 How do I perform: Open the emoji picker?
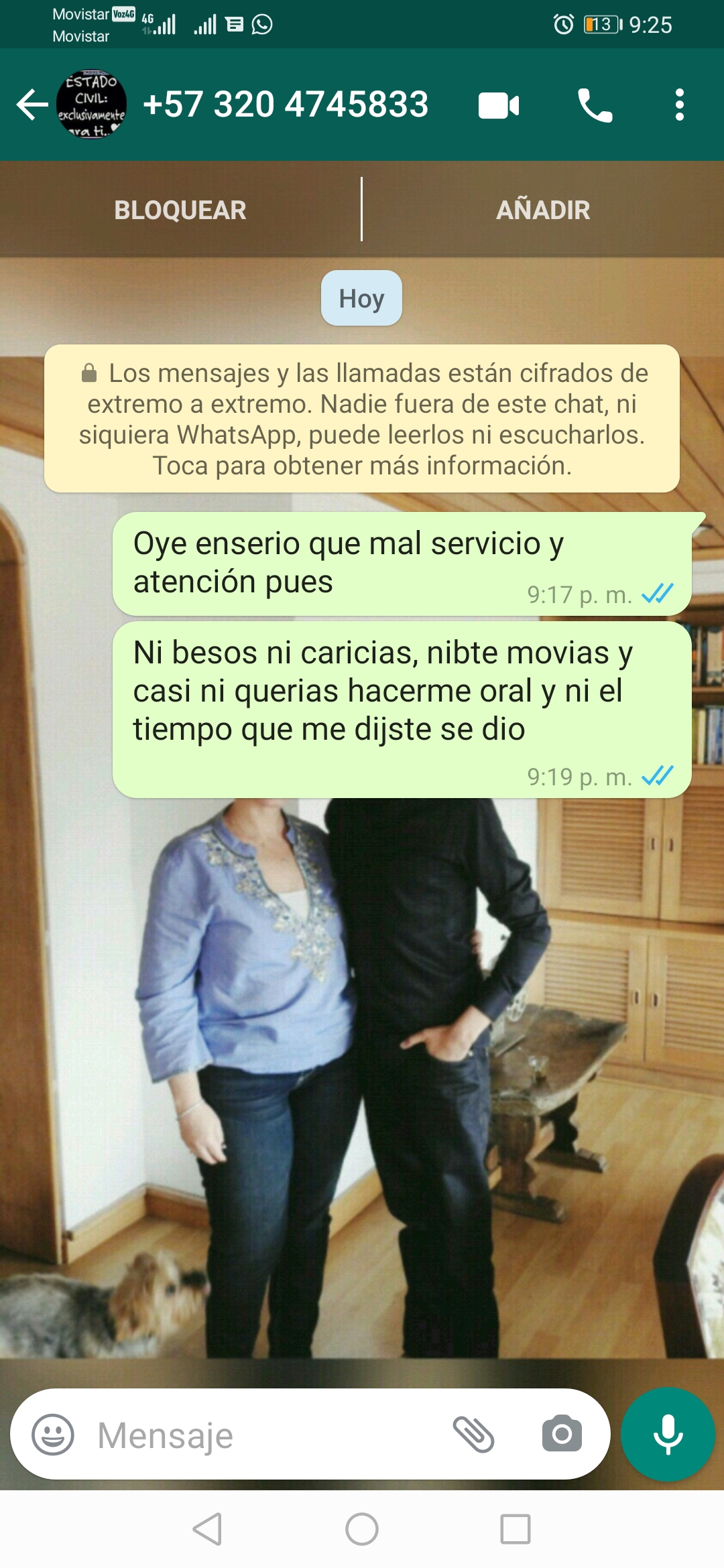pos(53,1435)
